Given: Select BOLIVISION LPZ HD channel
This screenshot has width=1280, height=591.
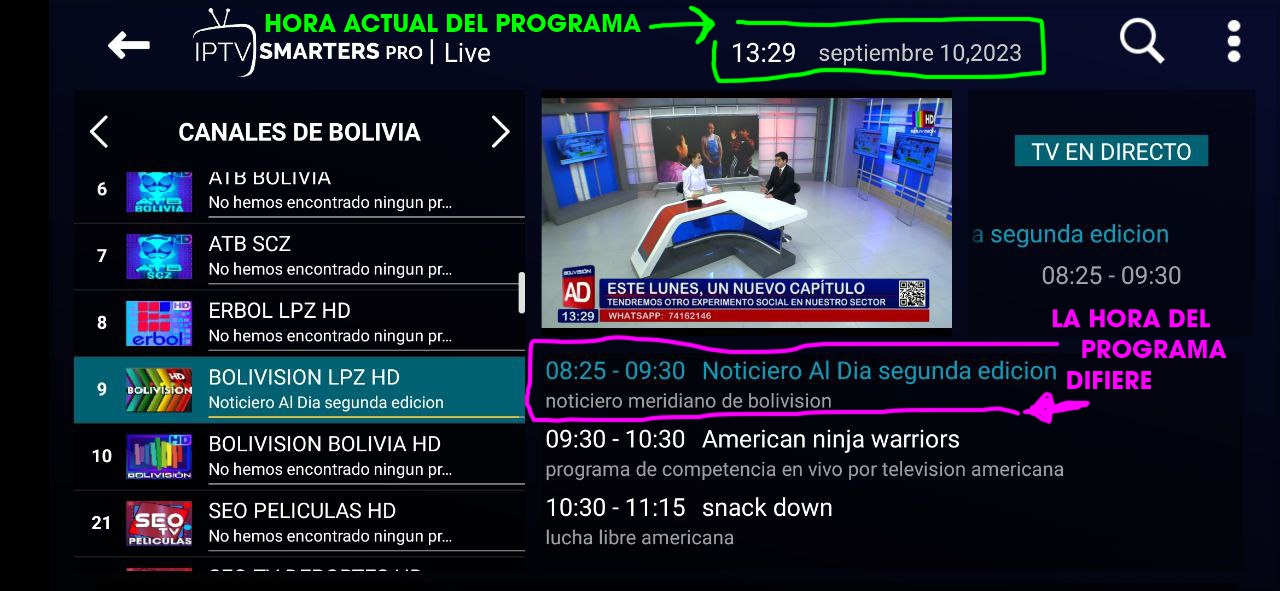Looking at the screenshot, I should click(x=300, y=389).
